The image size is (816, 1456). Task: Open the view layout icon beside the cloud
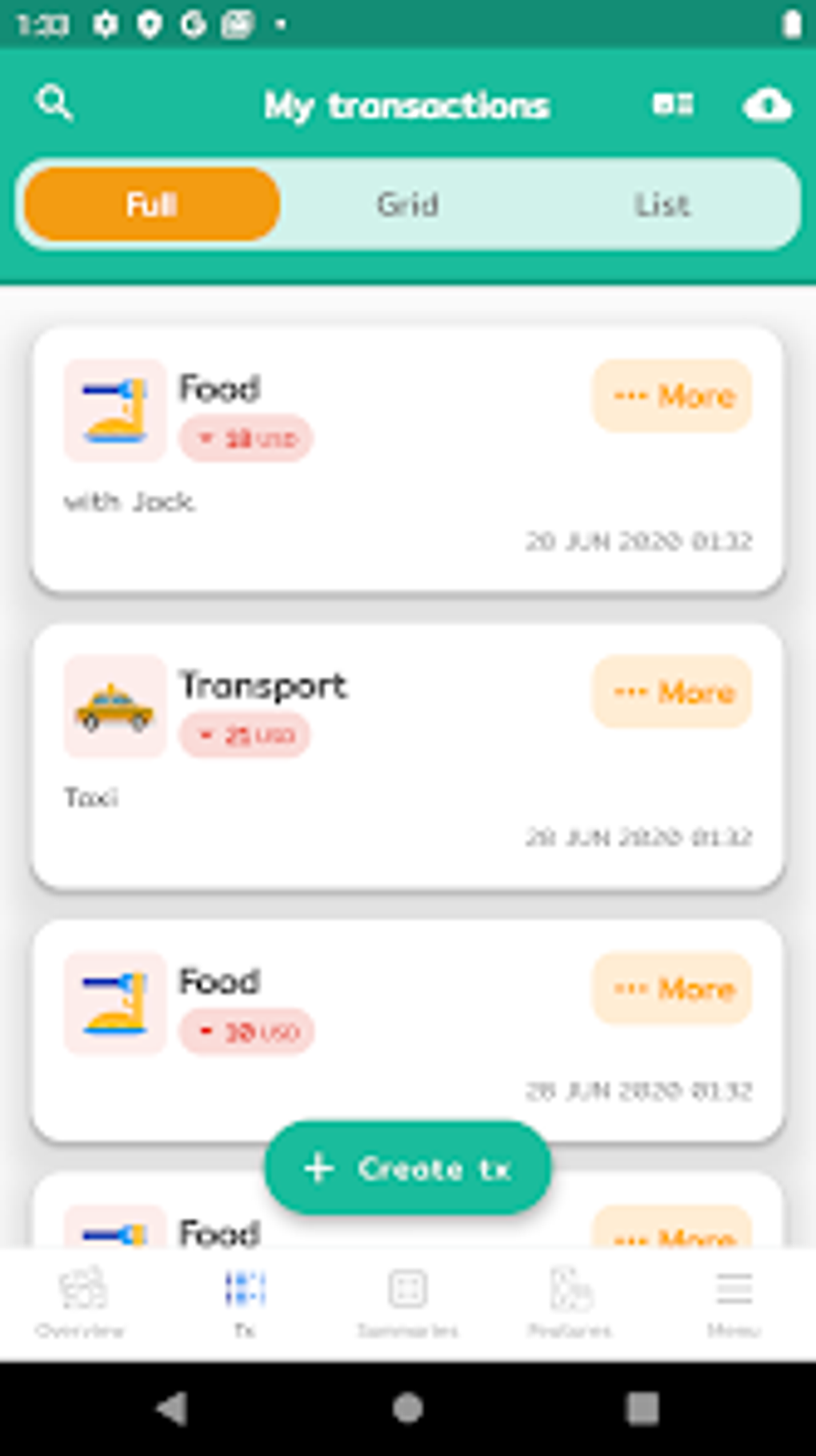[x=670, y=105]
